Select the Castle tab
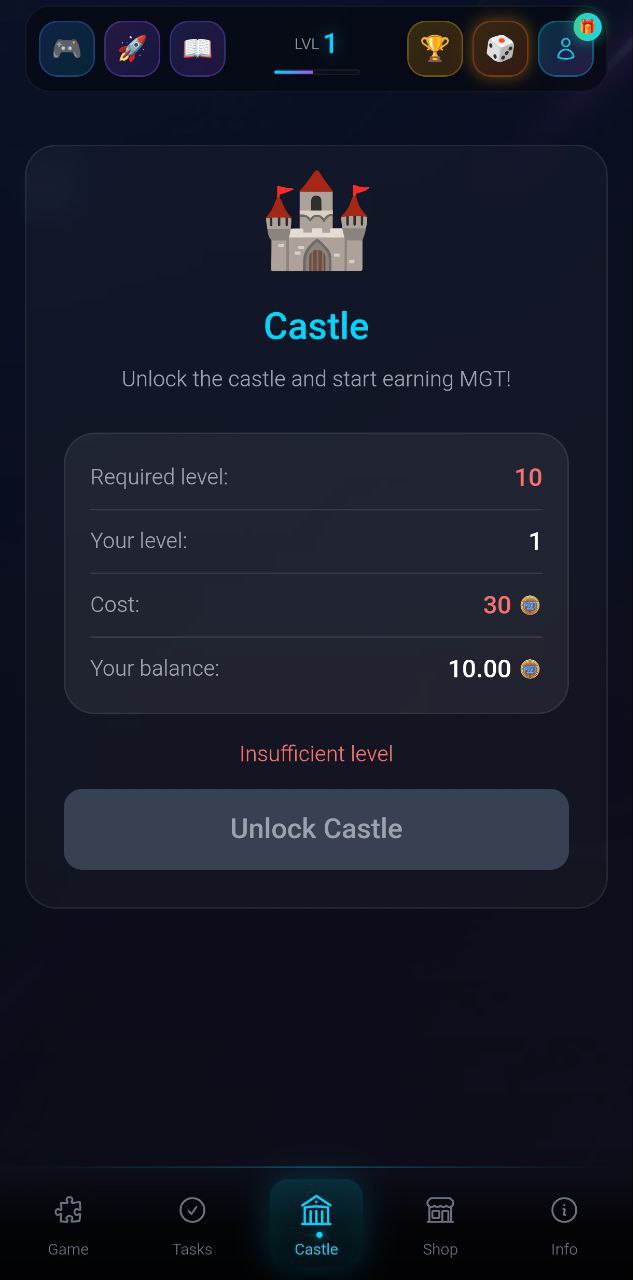Screen dimensions: 633x1280 click(x=316, y=1225)
